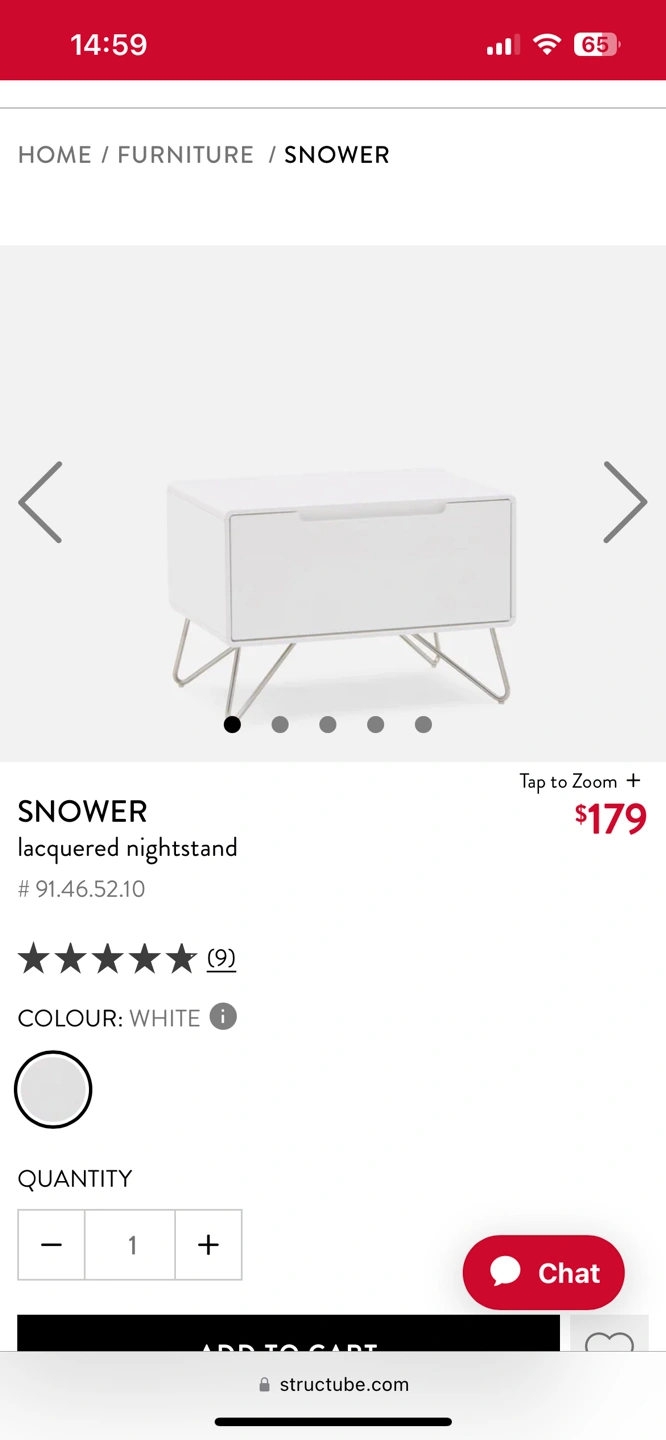Show next product image with right arrow

point(625,502)
